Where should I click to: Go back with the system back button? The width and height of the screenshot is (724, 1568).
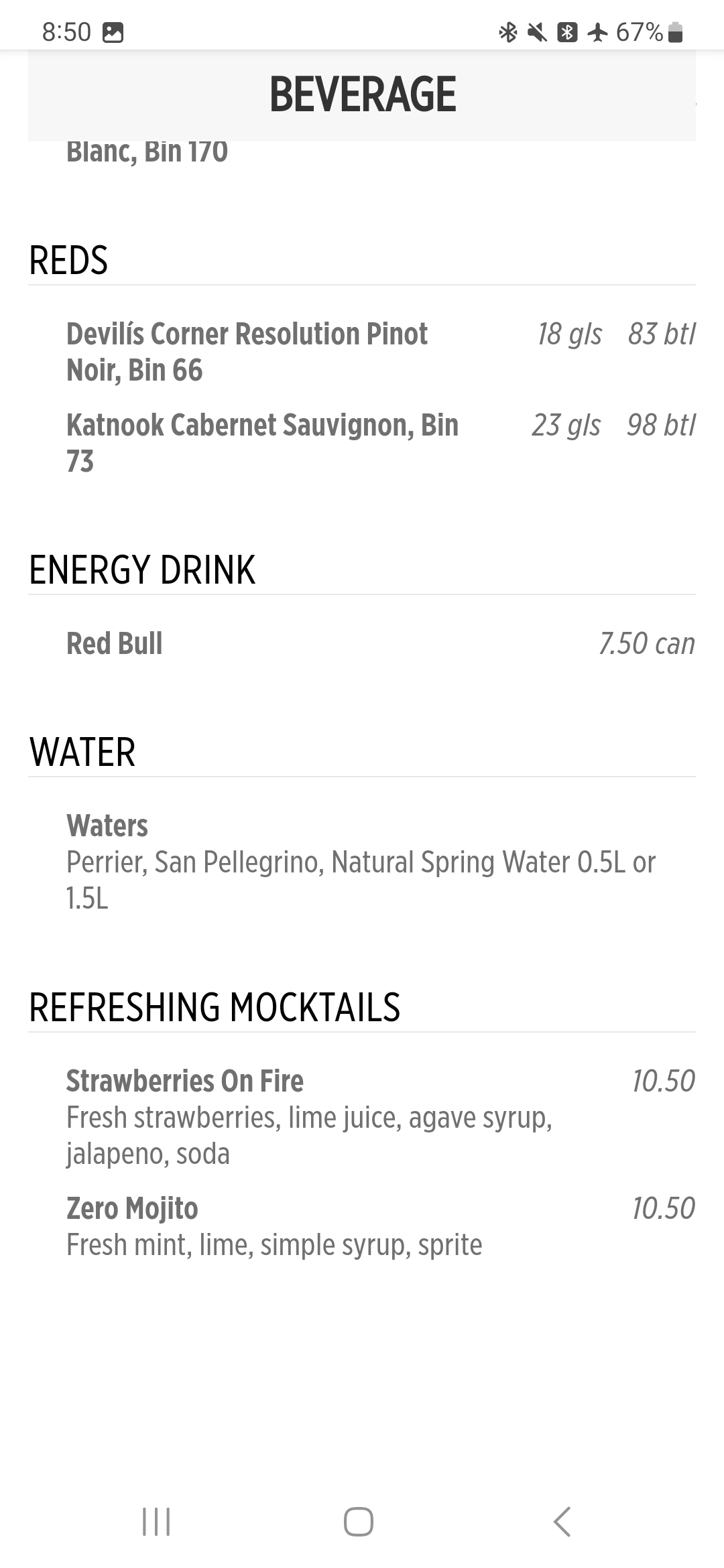tap(562, 1522)
